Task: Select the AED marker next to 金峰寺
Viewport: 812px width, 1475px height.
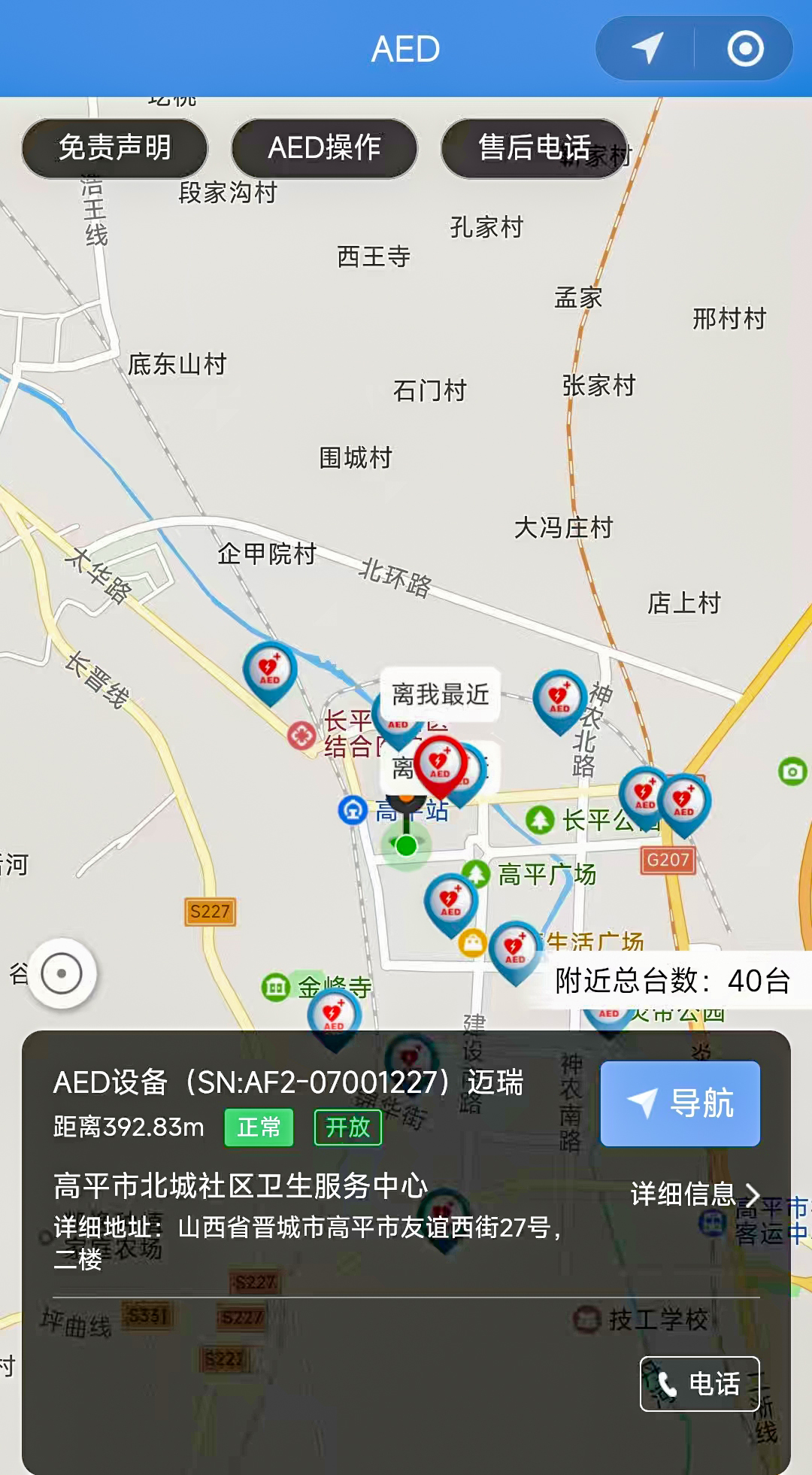Action: point(334,1016)
